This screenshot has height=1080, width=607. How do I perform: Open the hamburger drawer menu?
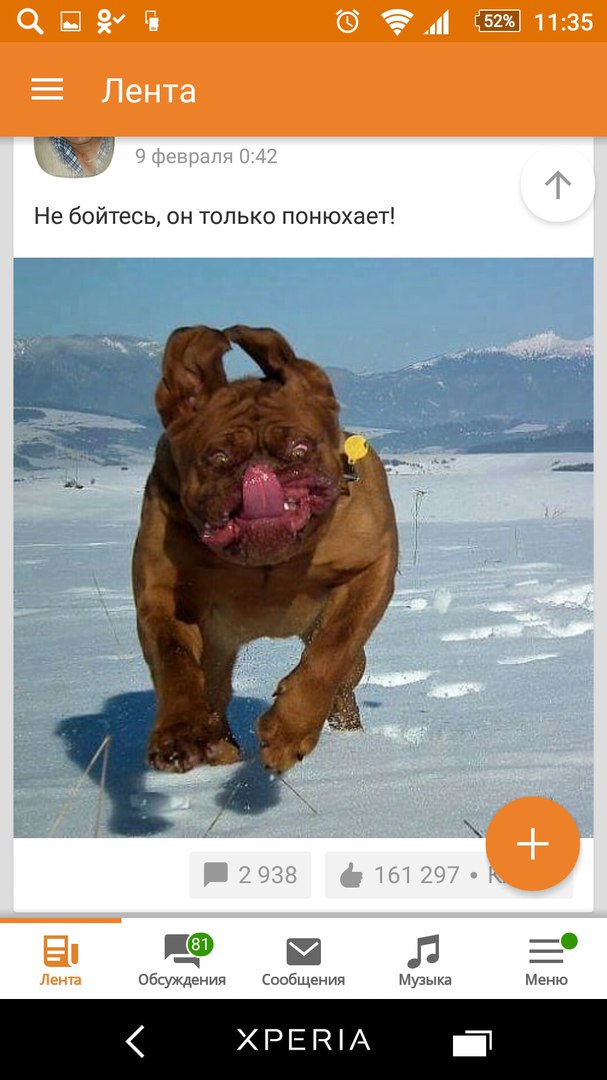[47, 90]
